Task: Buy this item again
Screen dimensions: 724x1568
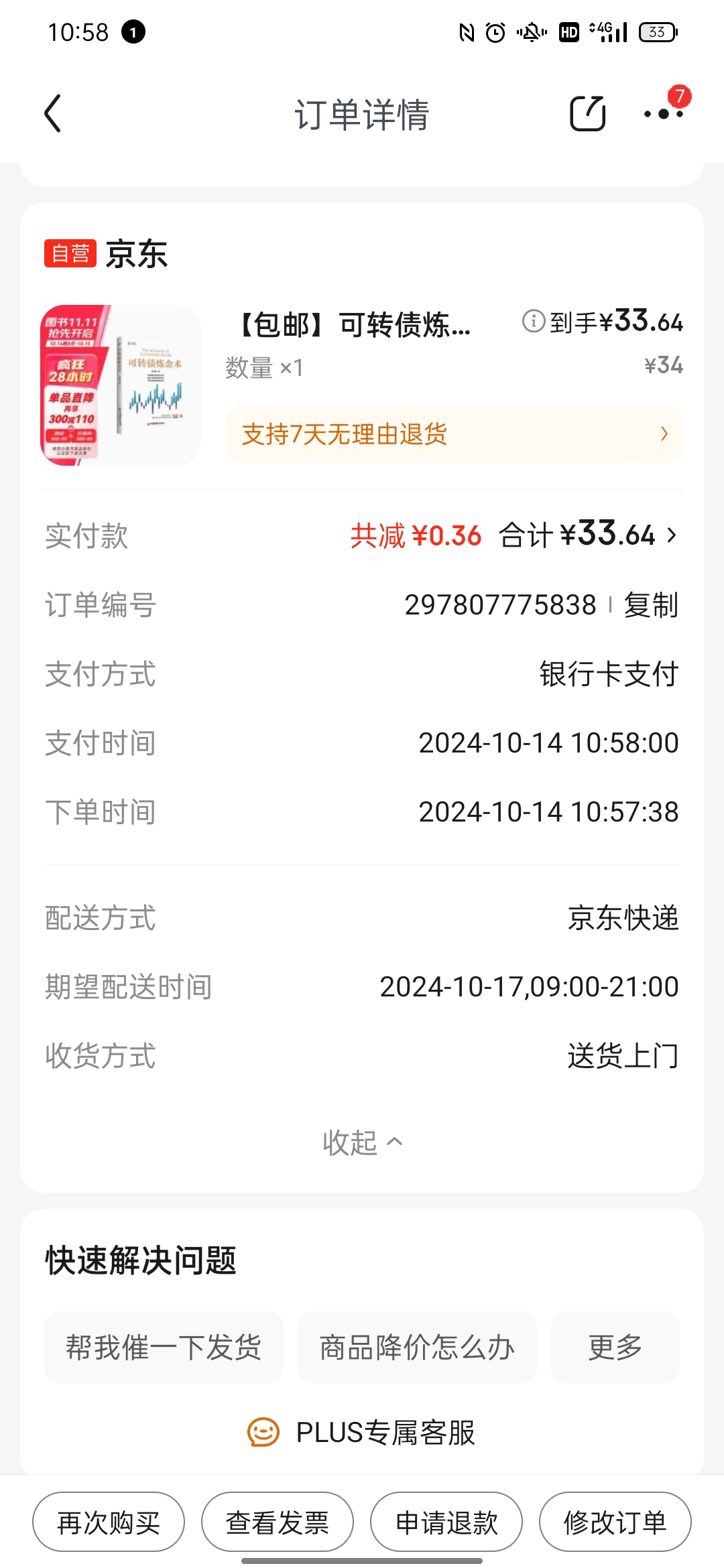Action: [x=109, y=1522]
